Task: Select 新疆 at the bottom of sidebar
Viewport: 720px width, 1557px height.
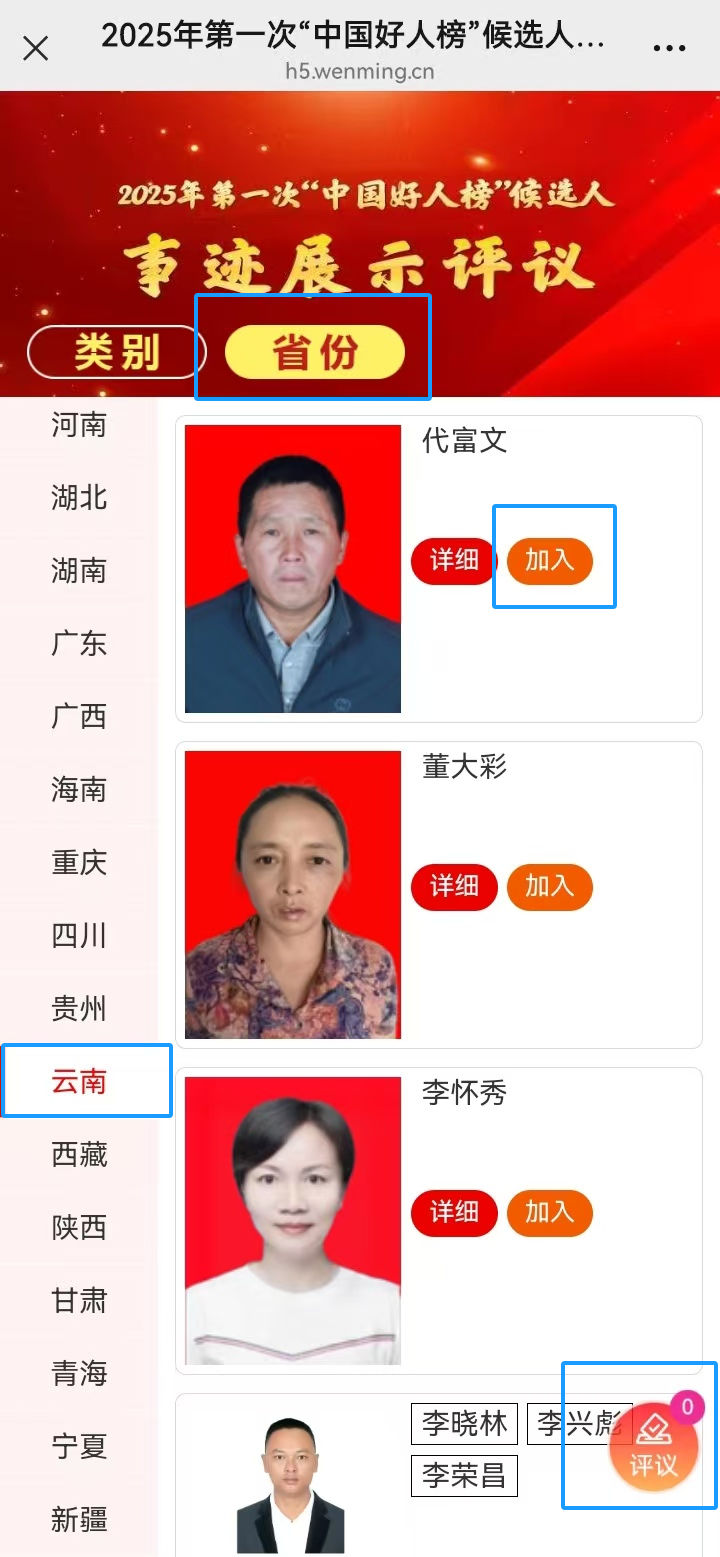Action: (x=77, y=1519)
